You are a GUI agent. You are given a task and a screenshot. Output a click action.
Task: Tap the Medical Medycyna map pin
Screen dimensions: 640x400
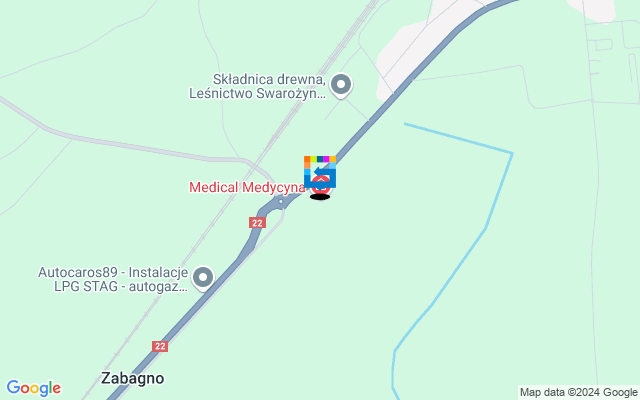[x=322, y=186]
